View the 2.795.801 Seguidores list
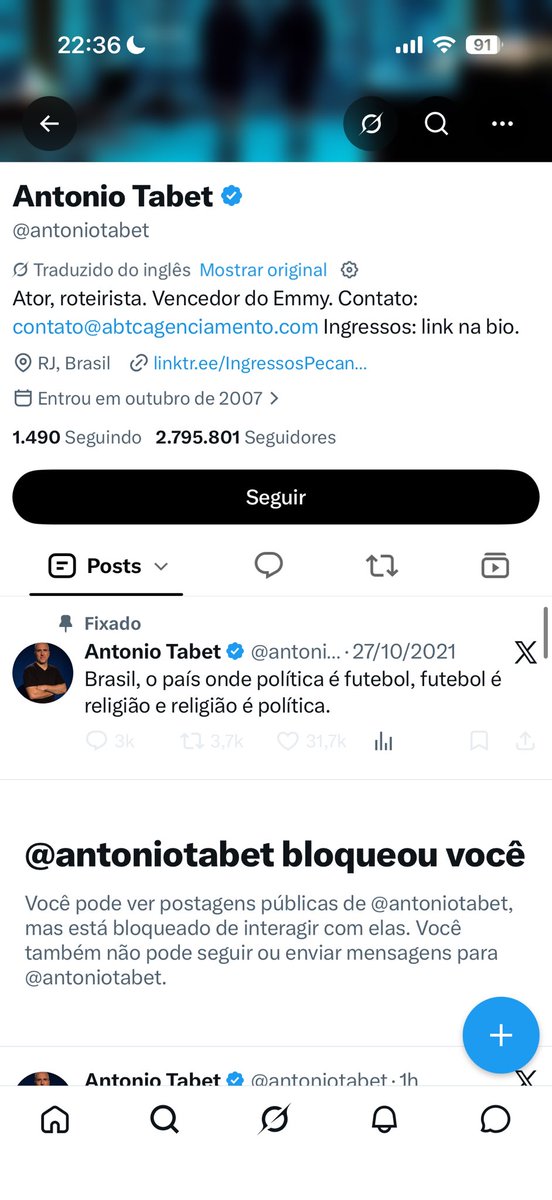The width and height of the screenshot is (552, 1200). [x=246, y=437]
